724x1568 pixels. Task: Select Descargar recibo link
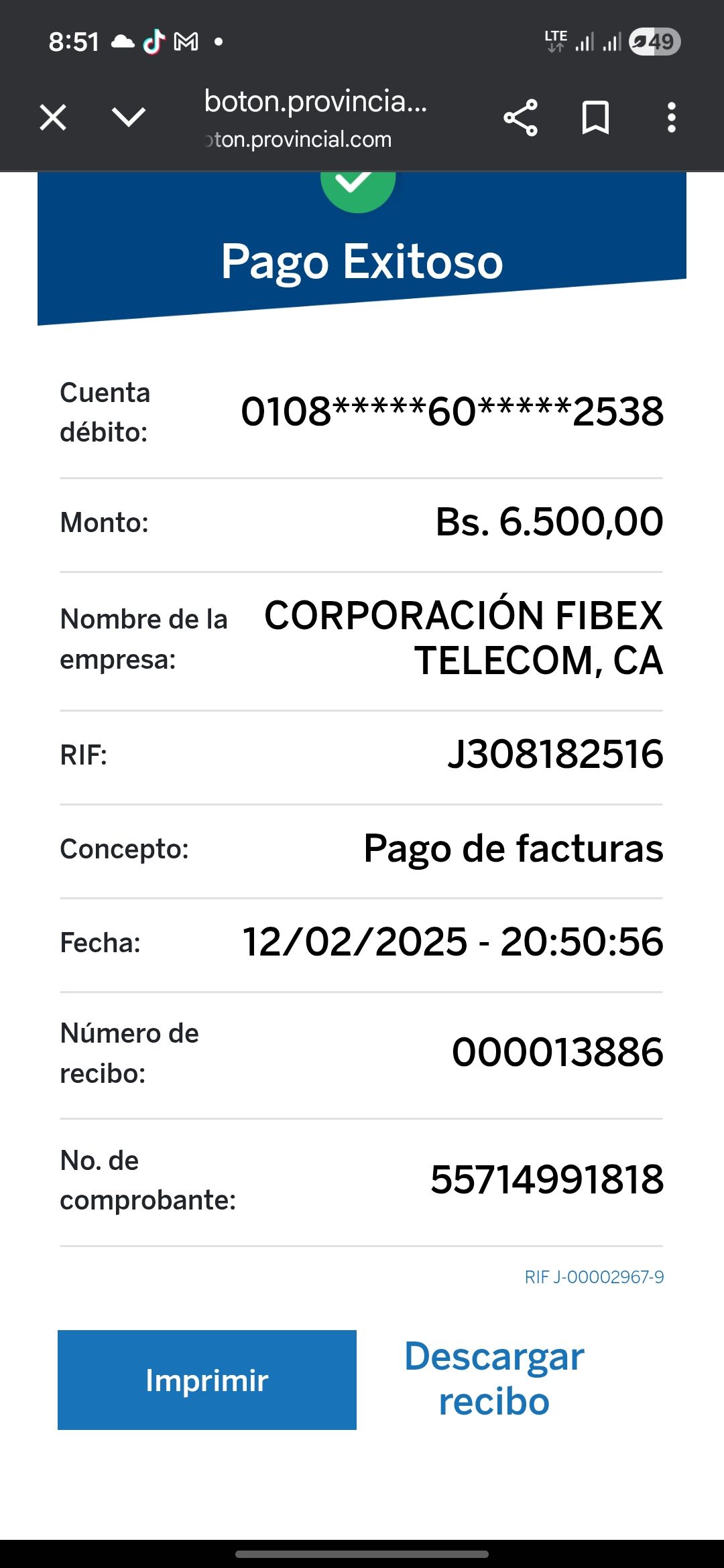[494, 1379]
